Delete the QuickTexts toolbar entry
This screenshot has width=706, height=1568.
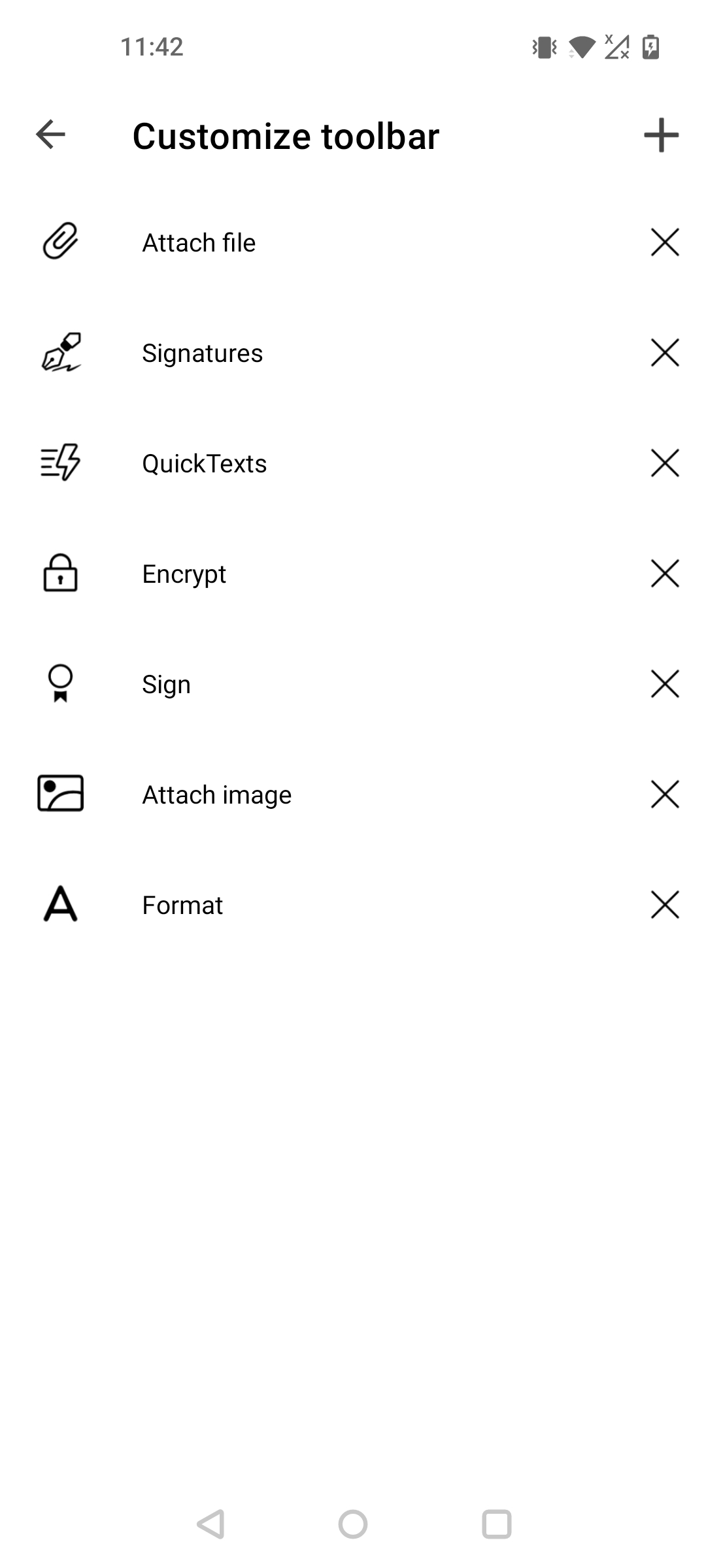click(665, 463)
